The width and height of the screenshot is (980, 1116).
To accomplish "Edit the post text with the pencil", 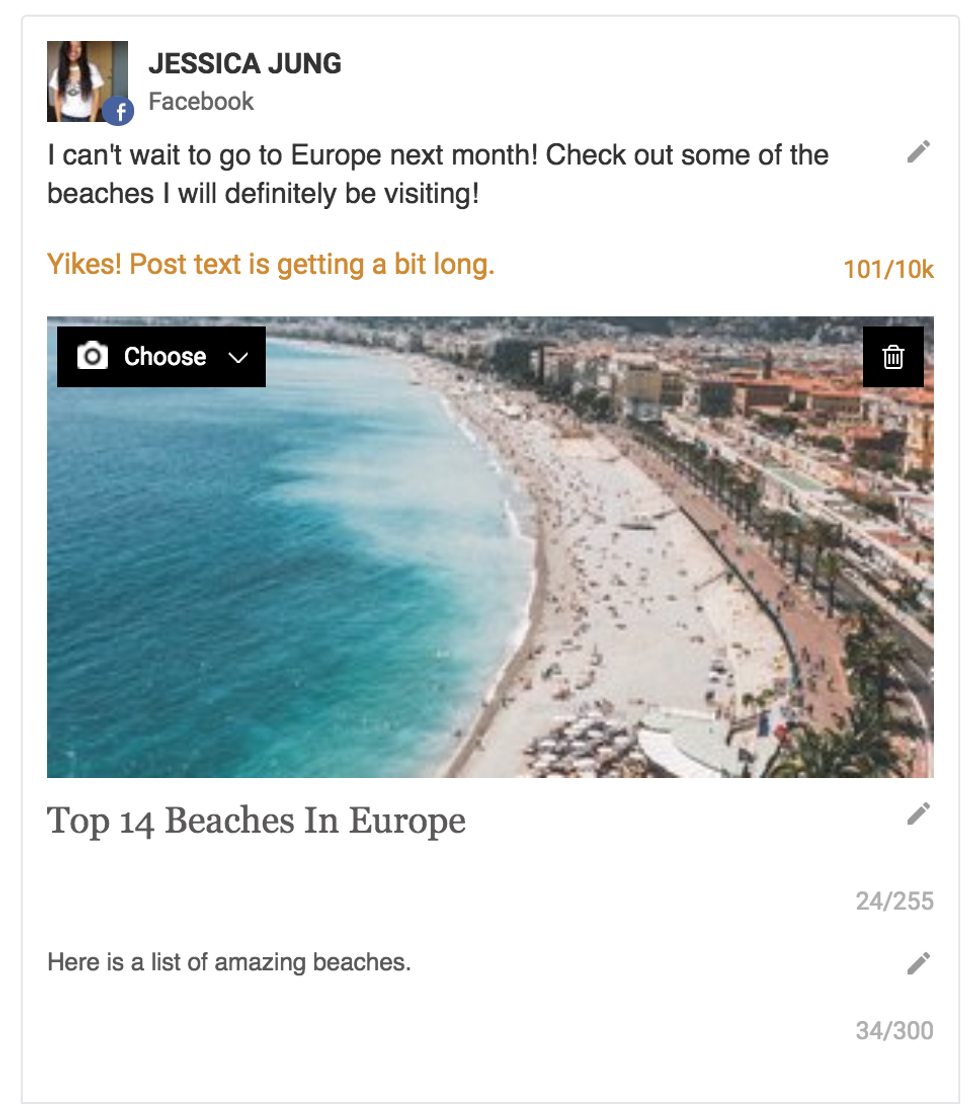I will [918, 152].
